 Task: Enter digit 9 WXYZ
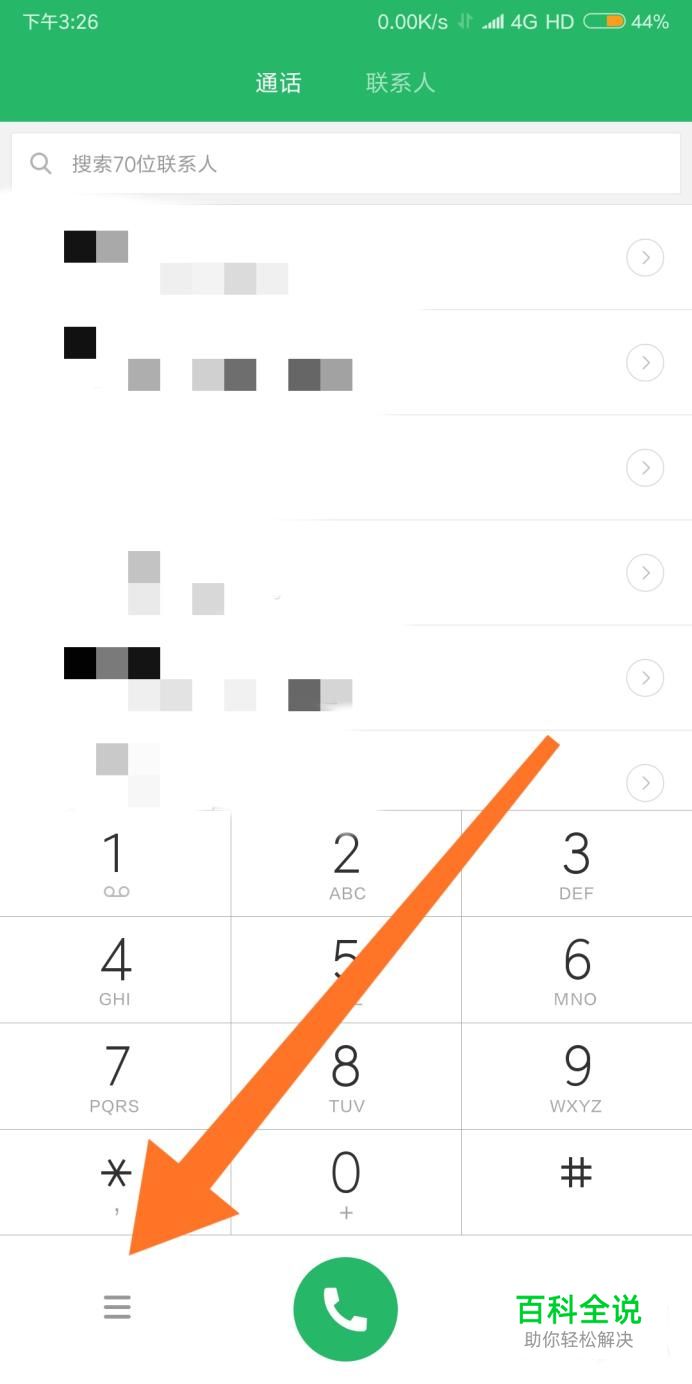[576, 1077]
